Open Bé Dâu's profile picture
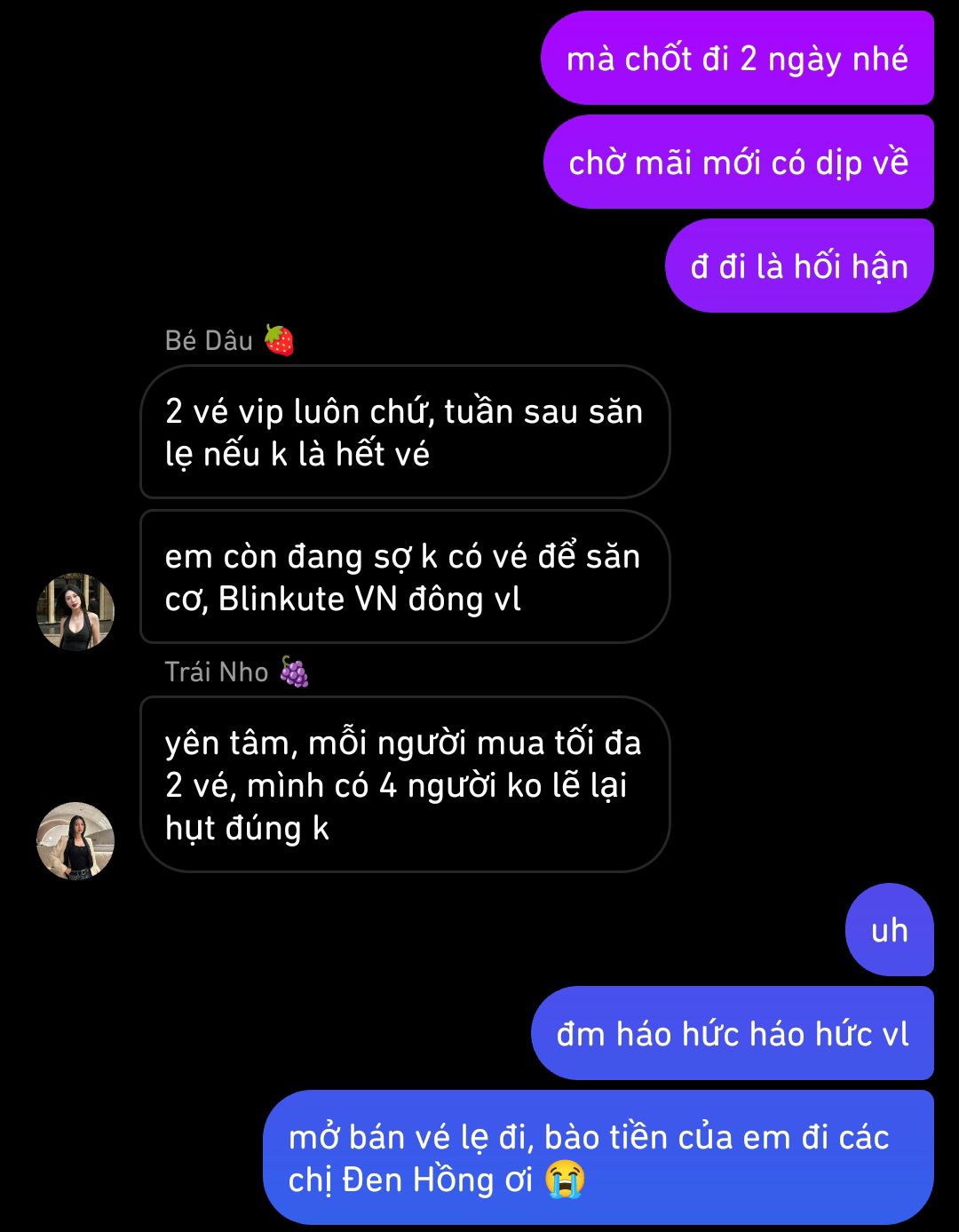959x1232 pixels. click(x=75, y=611)
